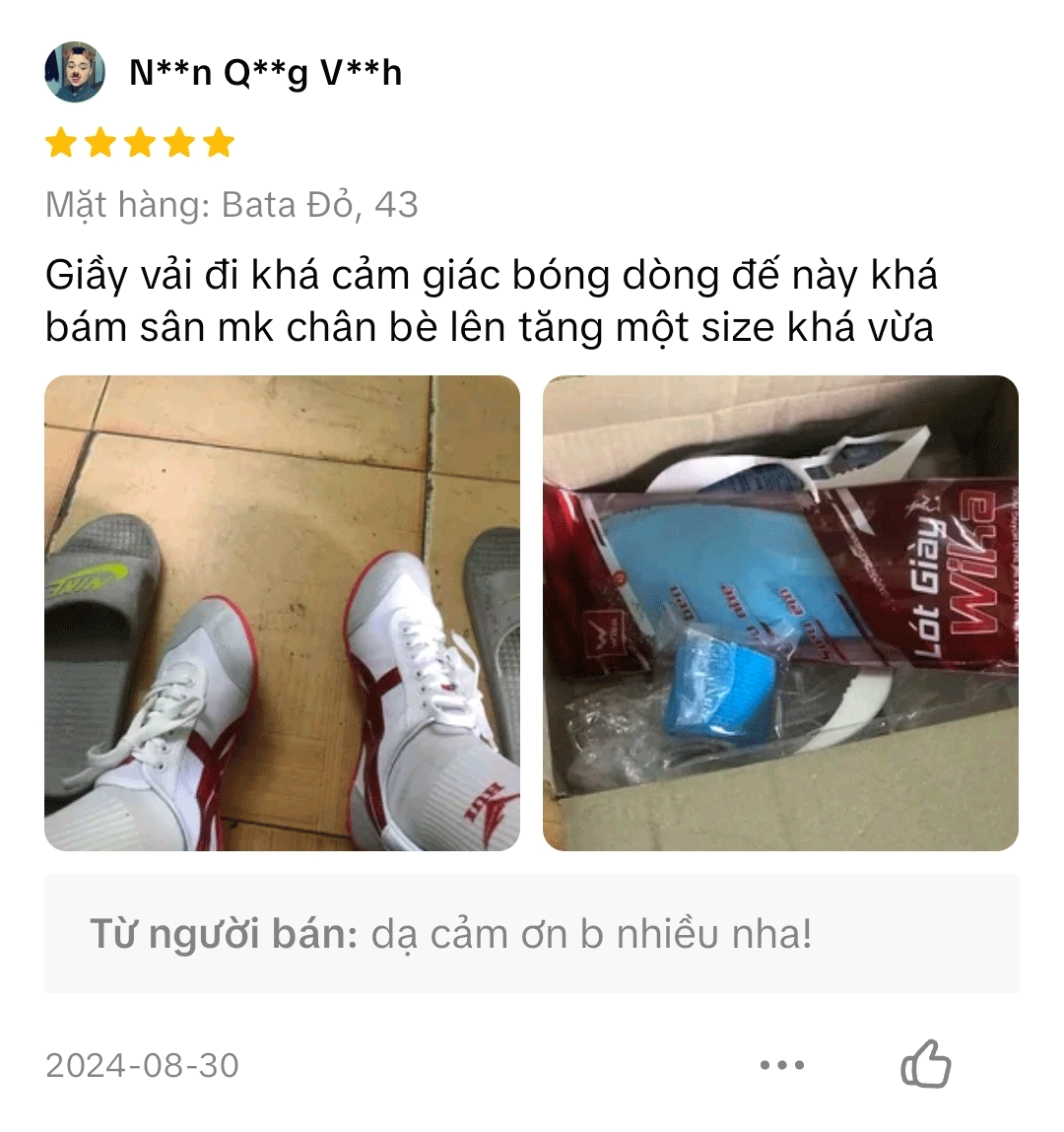The height and width of the screenshot is (1132, 1064).
Task: Open the photo of Wika insoles in box
Action: coord(780,613)
